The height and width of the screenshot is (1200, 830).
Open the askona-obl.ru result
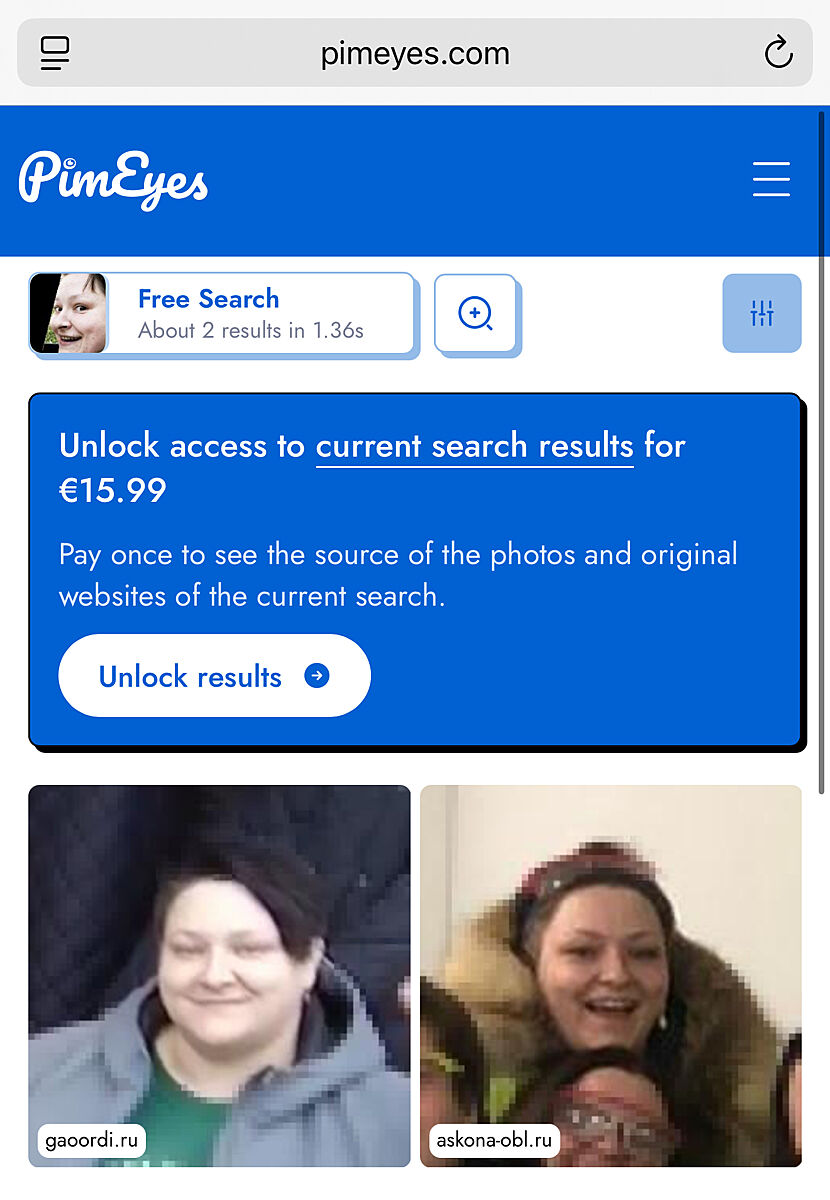pos(610,975)
